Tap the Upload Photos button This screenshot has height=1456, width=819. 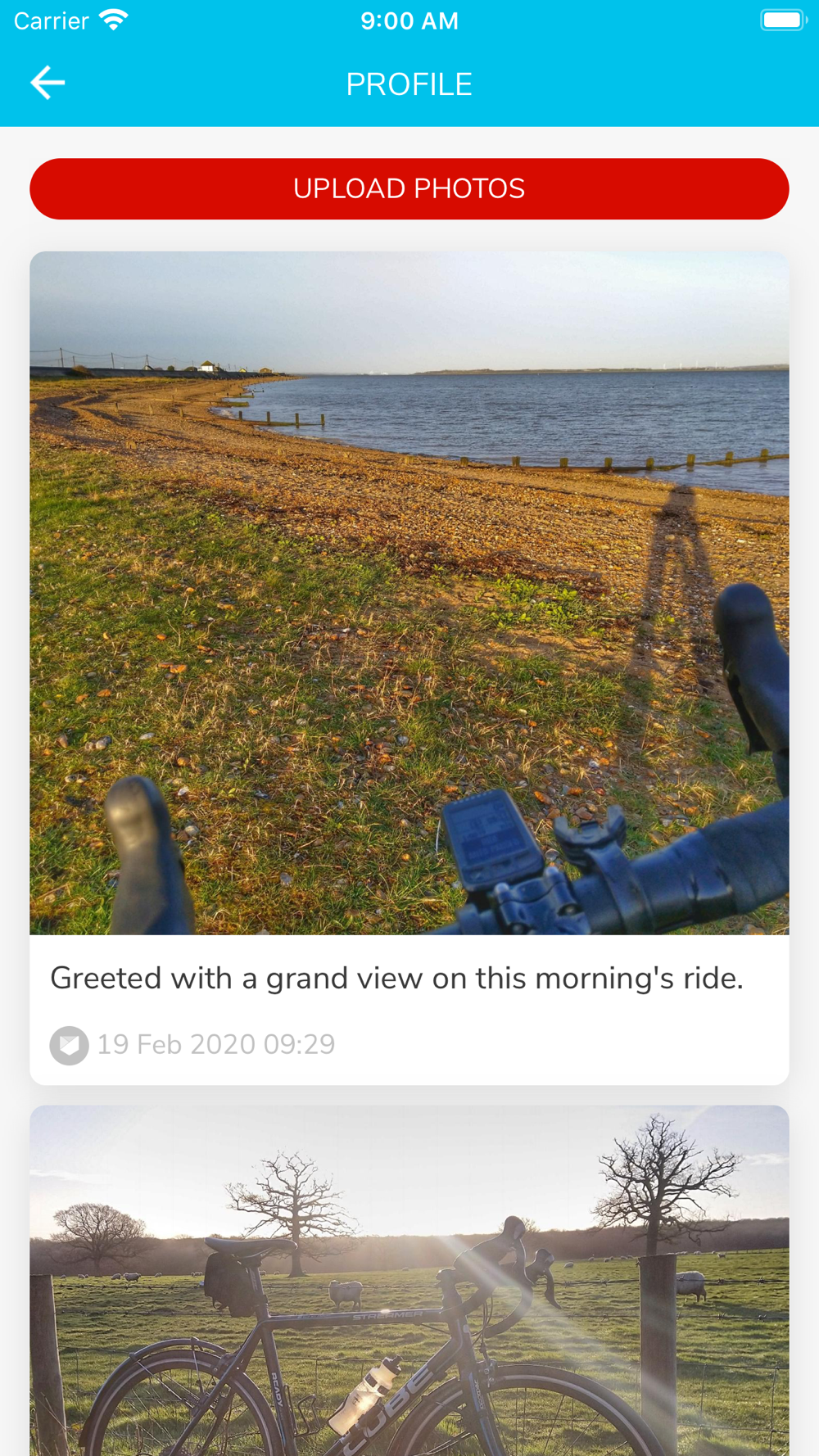pyautogui.click(x=409, y=189)
